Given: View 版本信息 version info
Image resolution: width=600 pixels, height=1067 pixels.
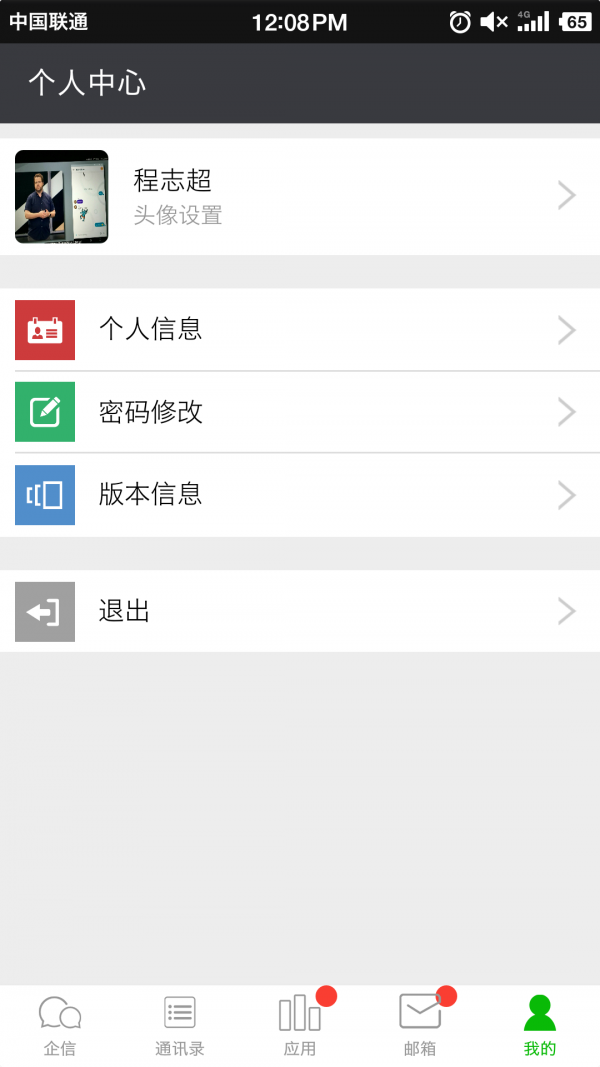Looking at the screenshot, I should 300,494.
